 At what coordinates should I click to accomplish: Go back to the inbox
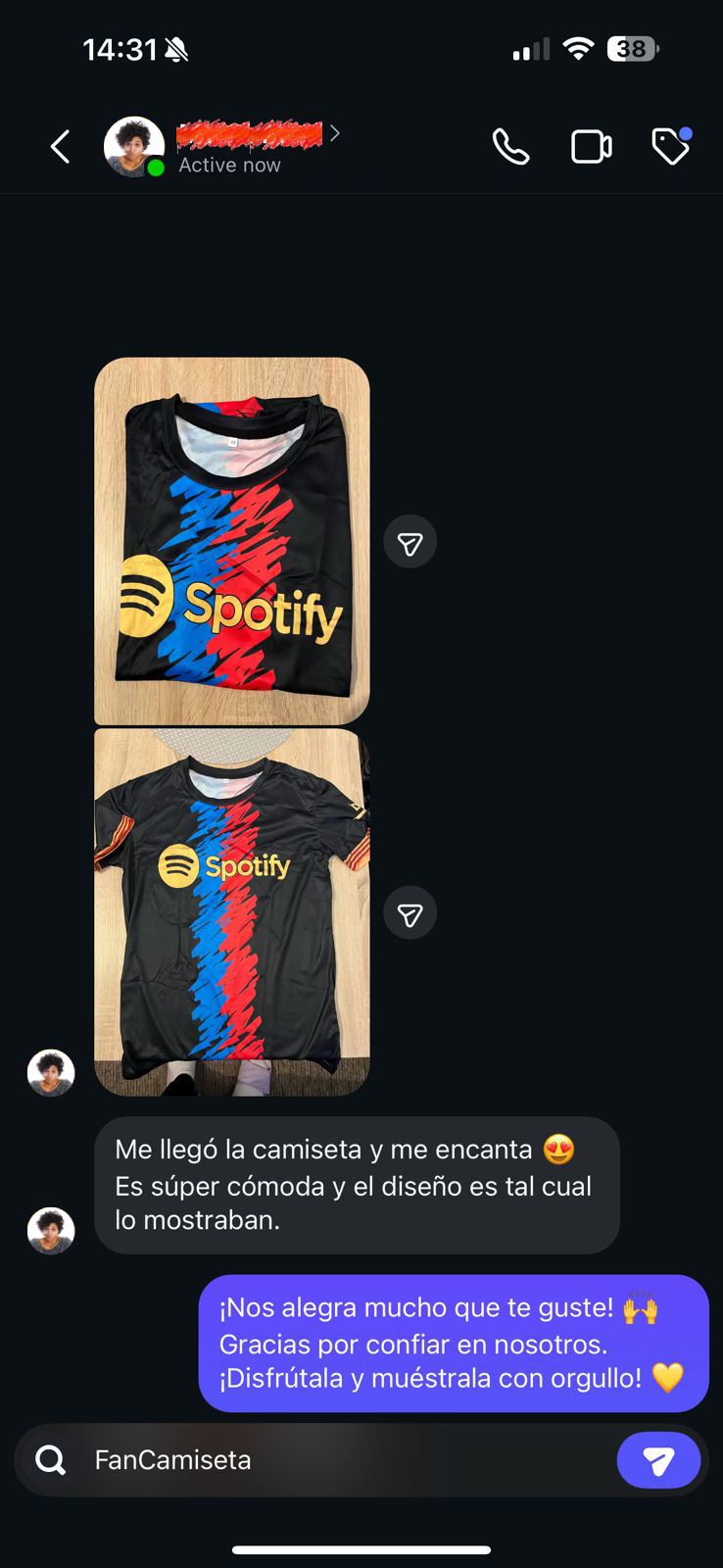(x=61, y=147)
